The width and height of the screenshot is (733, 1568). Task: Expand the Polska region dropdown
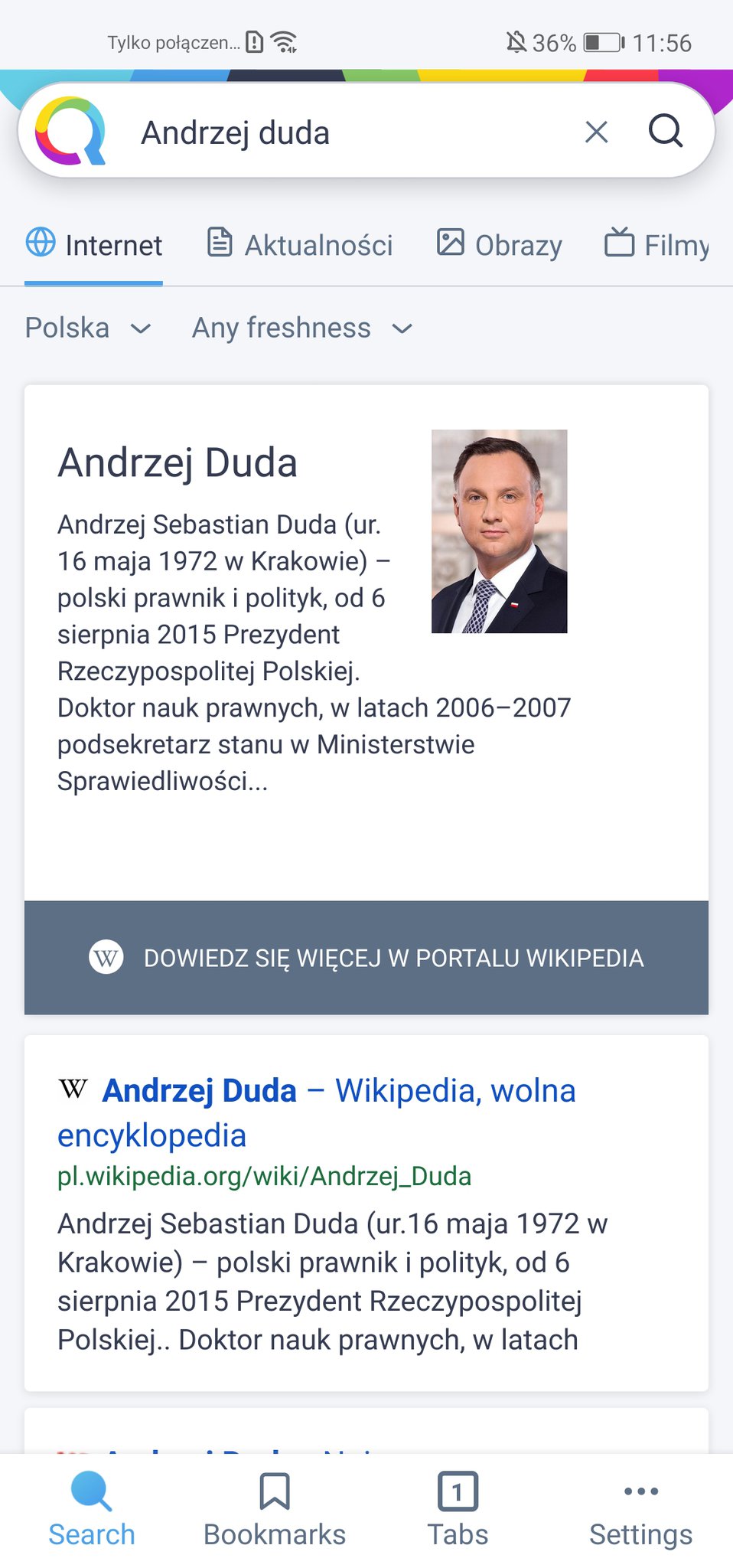[x=88, y=328]
